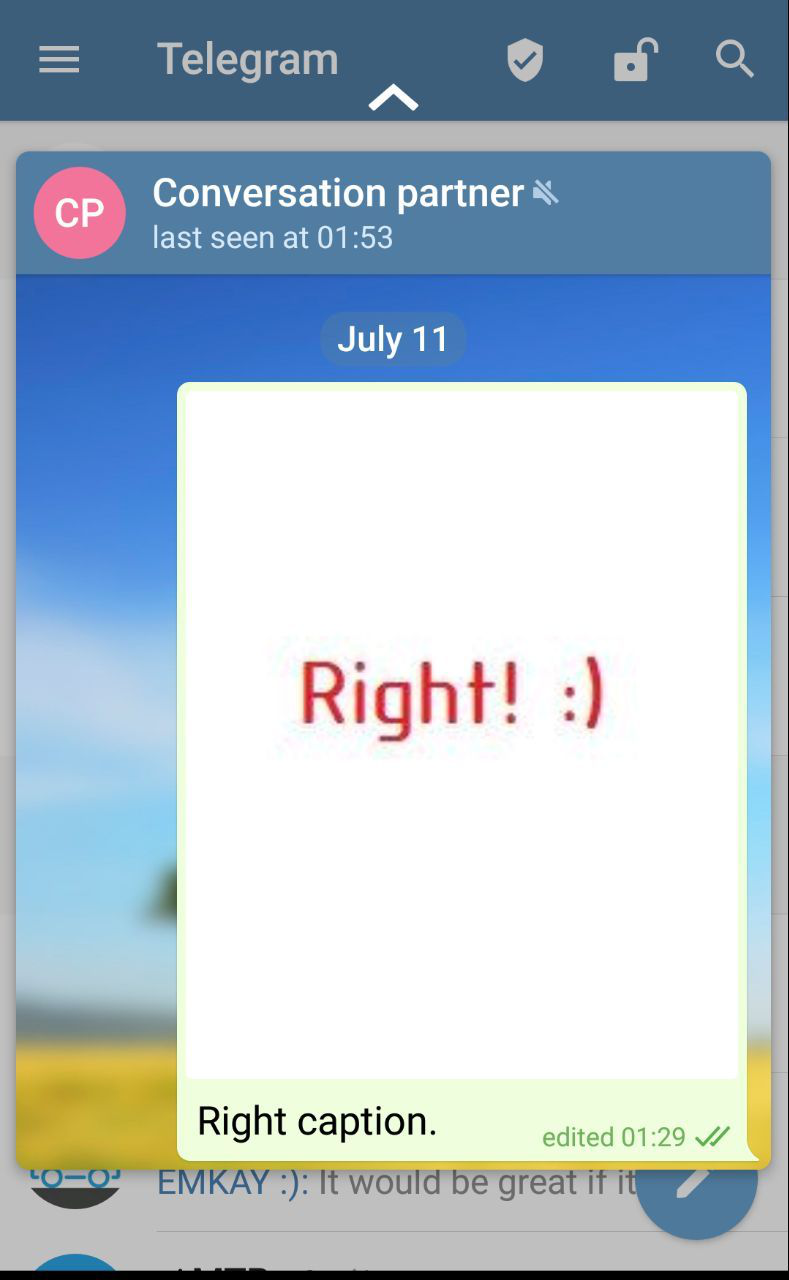Tap the unlocked padlock icon
The width and height of the screenshot is (789, 1280).
(x=634, y=60)
